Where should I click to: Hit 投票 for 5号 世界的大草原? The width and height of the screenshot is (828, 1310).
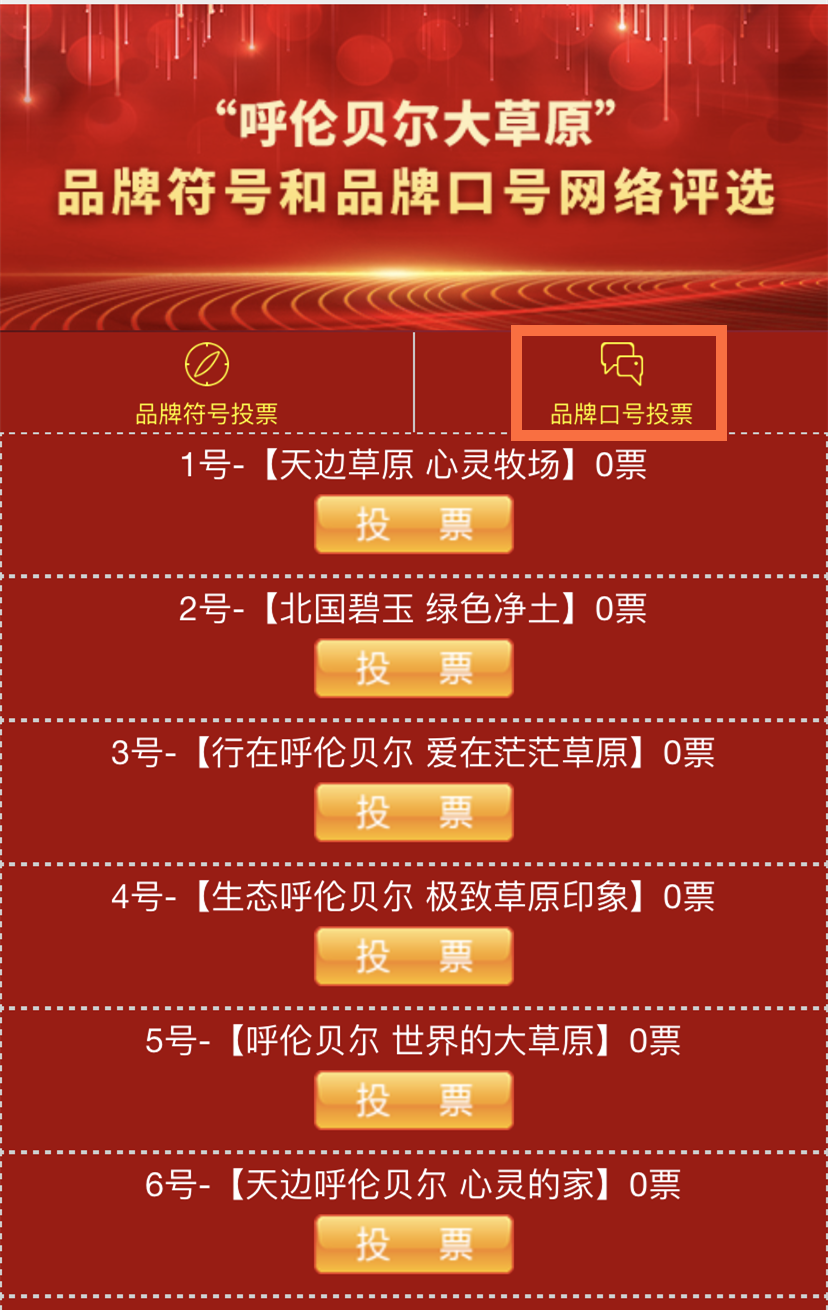click(x=413, y=1100)
